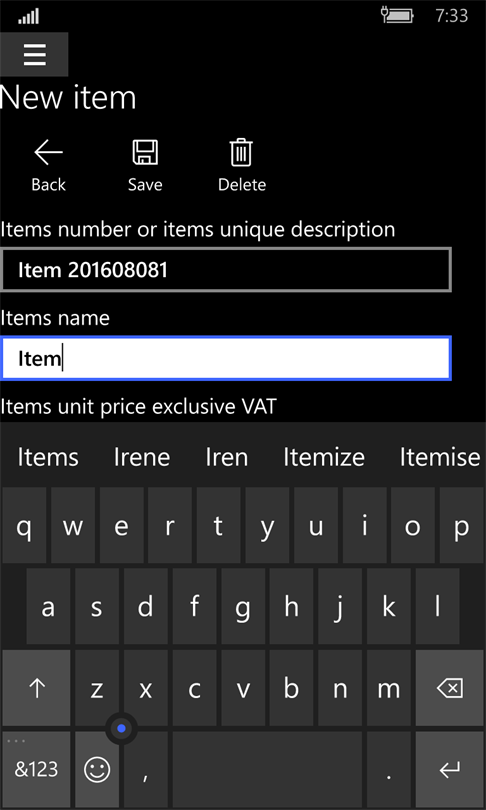Go back from New item
Viewport: 486px width, 810px height.
coord(49,165)
